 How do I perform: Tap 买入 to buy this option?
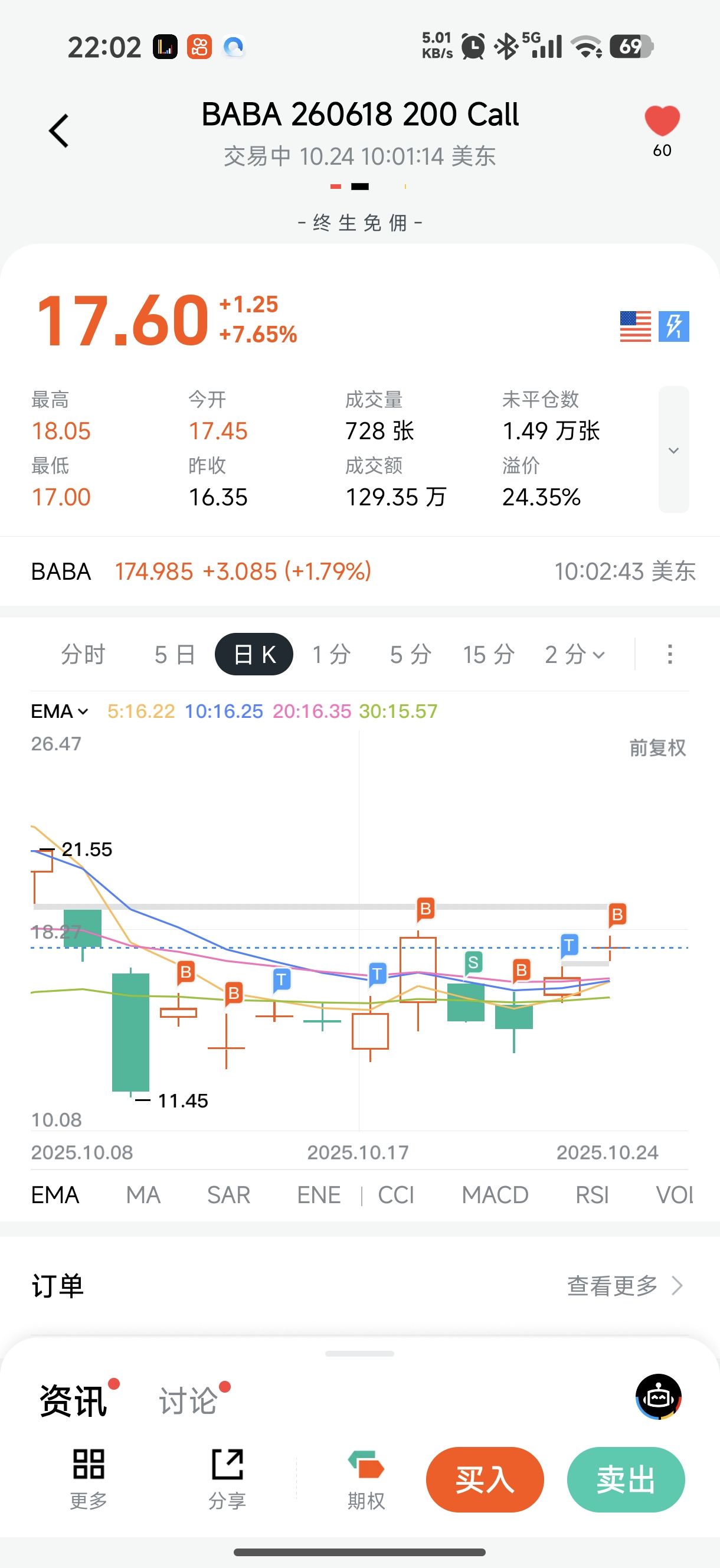(485, 1479)
